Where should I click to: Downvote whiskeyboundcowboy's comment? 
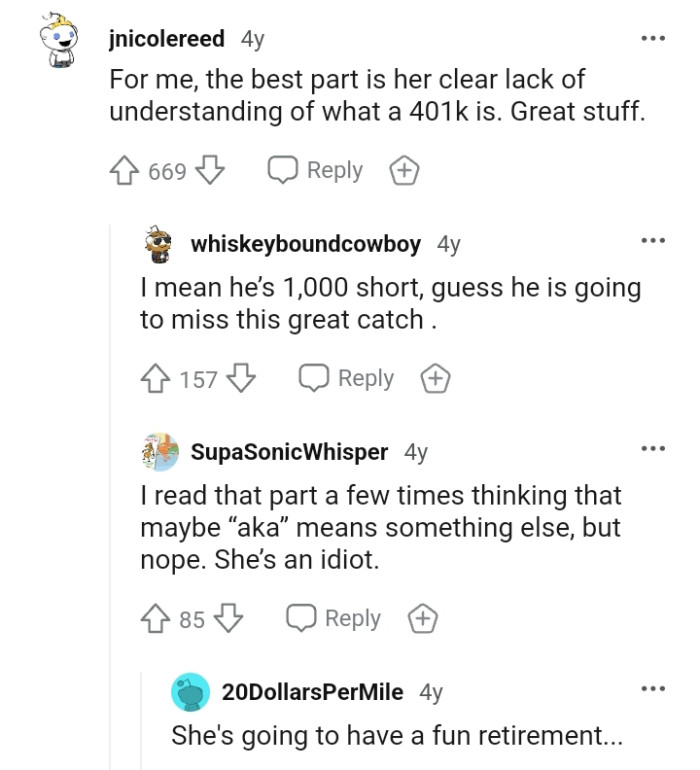tap(239, 379)
